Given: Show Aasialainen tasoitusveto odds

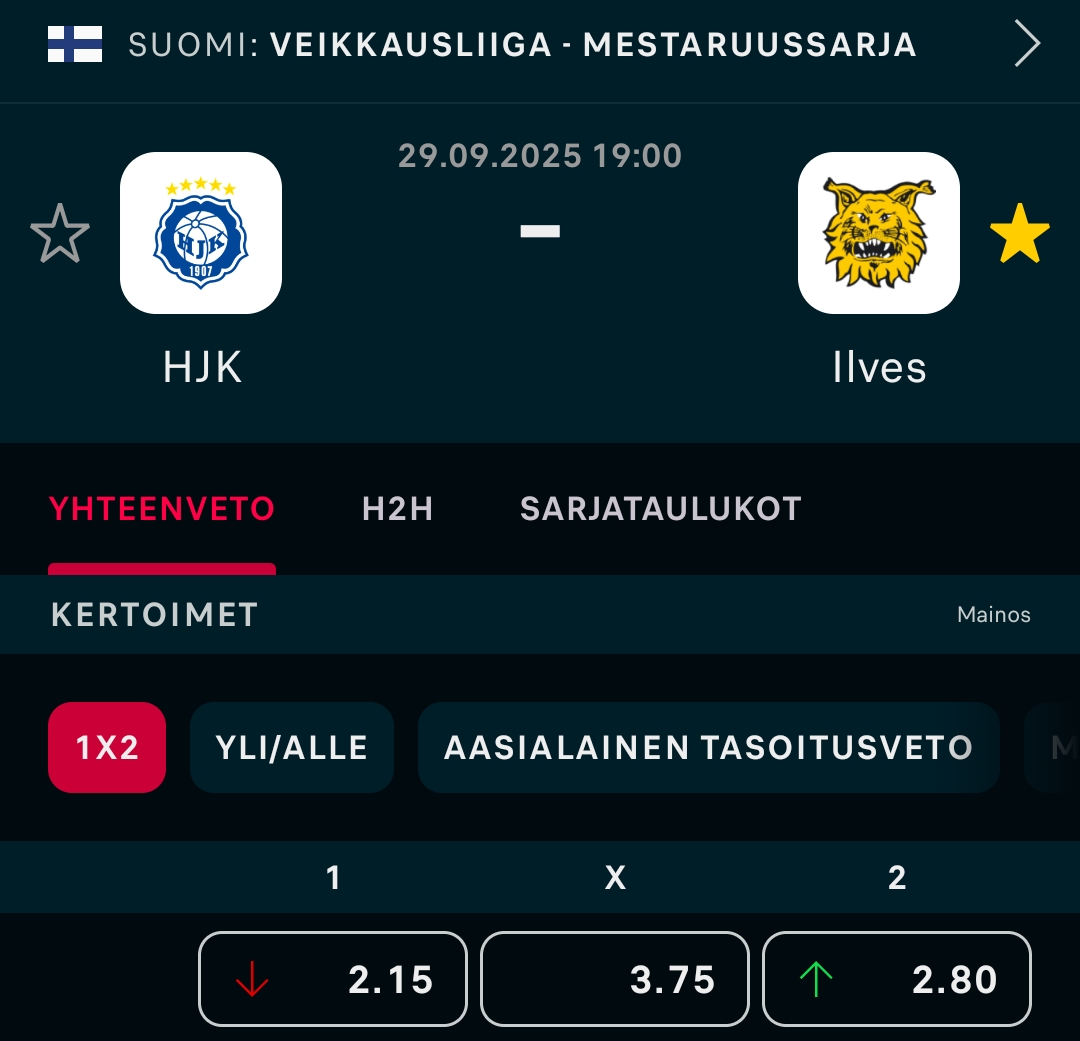Looking at the screenshot, I should [x=708, y=747].
